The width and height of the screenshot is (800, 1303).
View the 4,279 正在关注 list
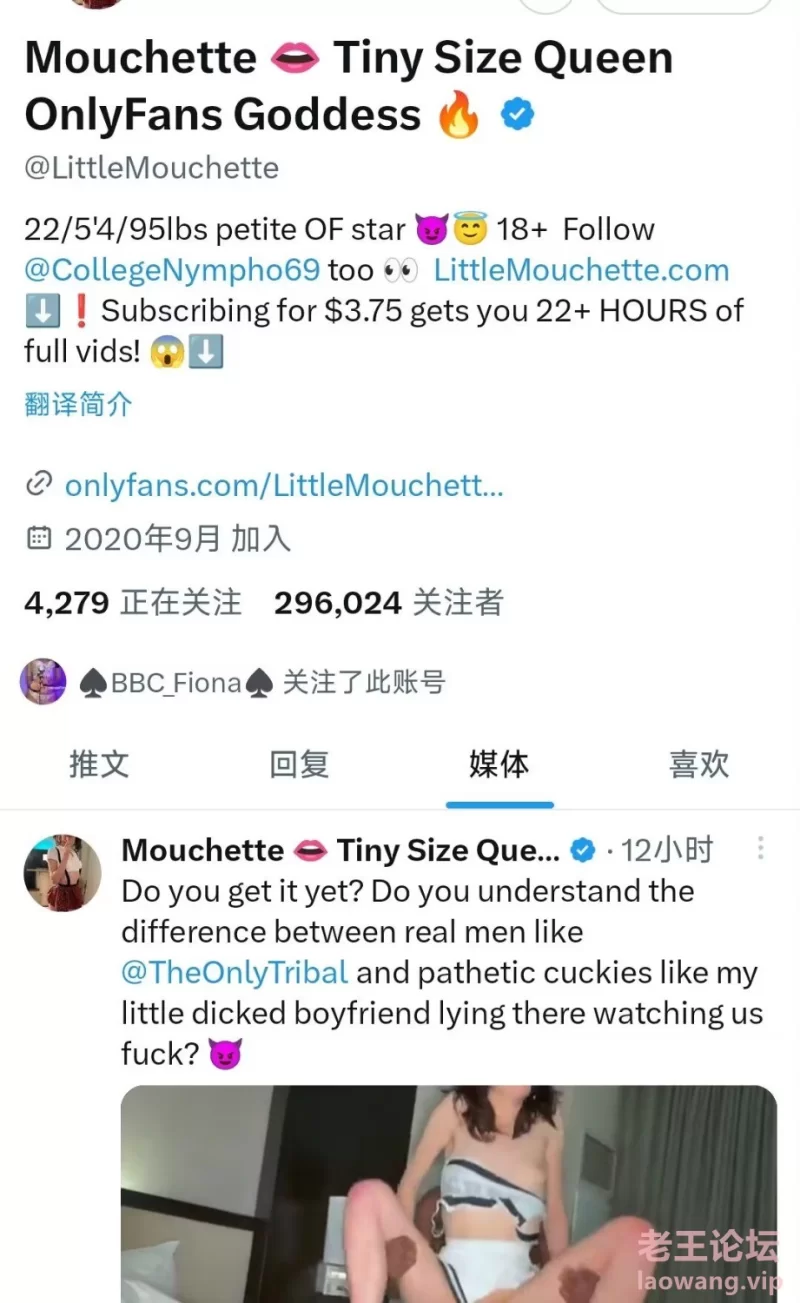pos(132,603)
